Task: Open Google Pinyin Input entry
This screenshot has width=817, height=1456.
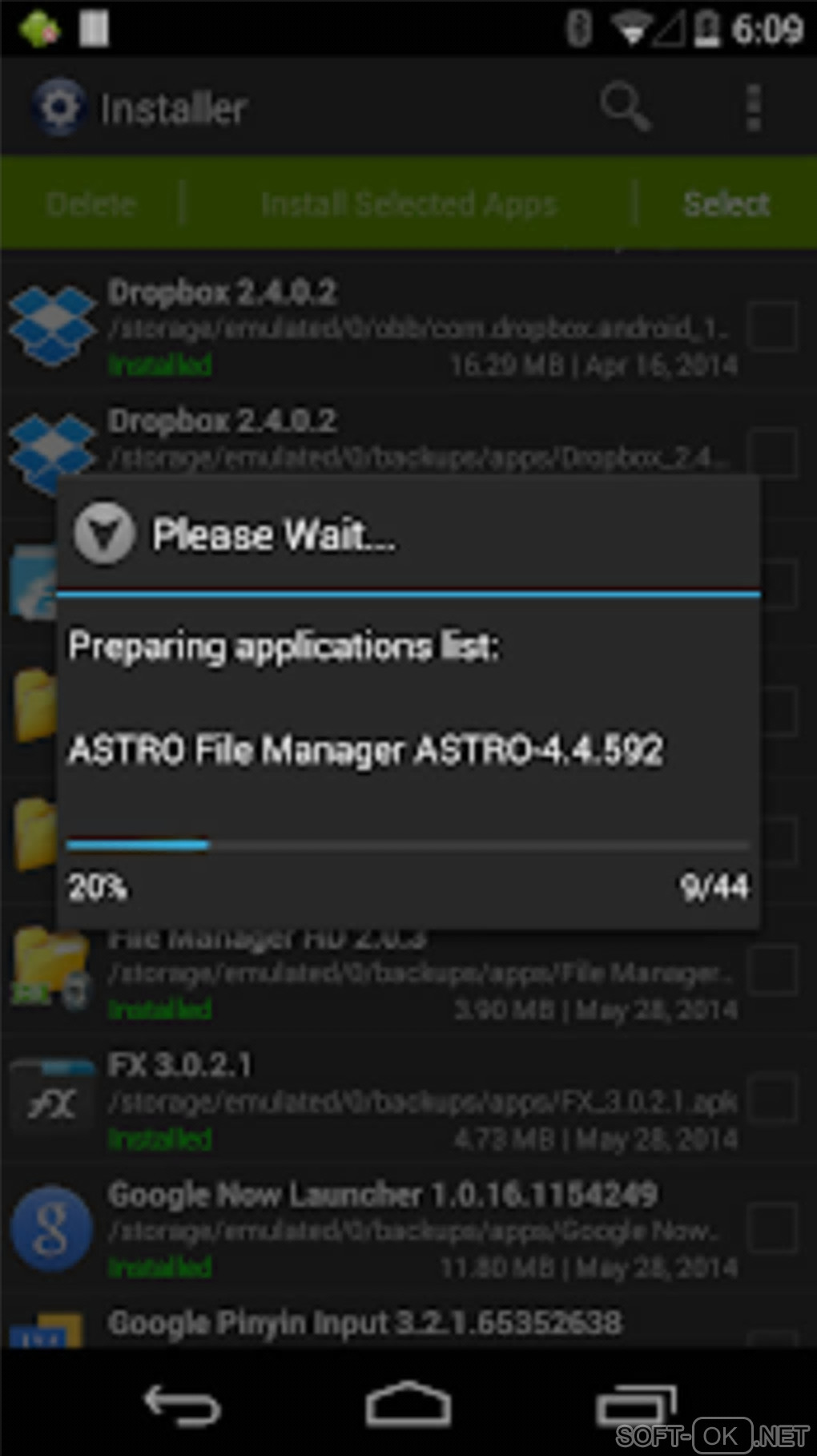Action: pos(364,1324)
